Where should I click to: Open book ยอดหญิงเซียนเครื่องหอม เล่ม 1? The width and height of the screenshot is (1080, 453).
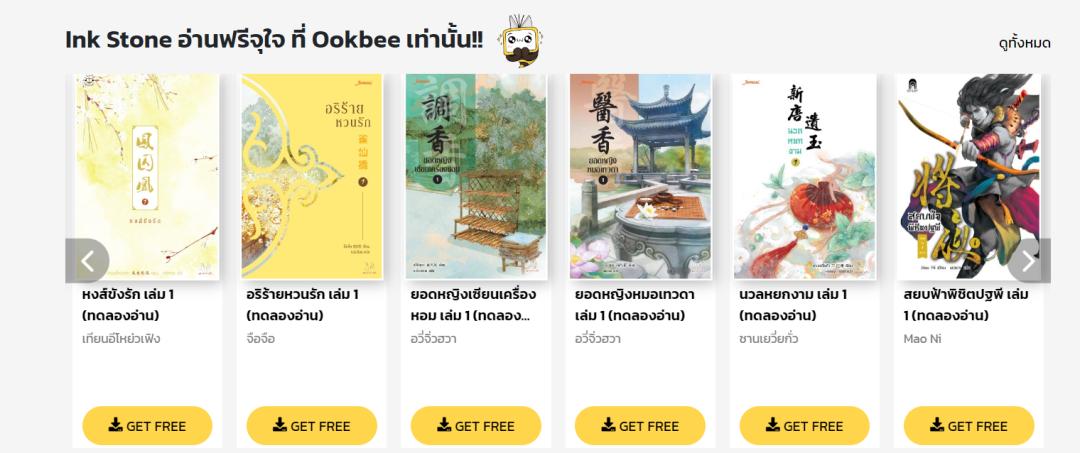click(x=476, y=177)
